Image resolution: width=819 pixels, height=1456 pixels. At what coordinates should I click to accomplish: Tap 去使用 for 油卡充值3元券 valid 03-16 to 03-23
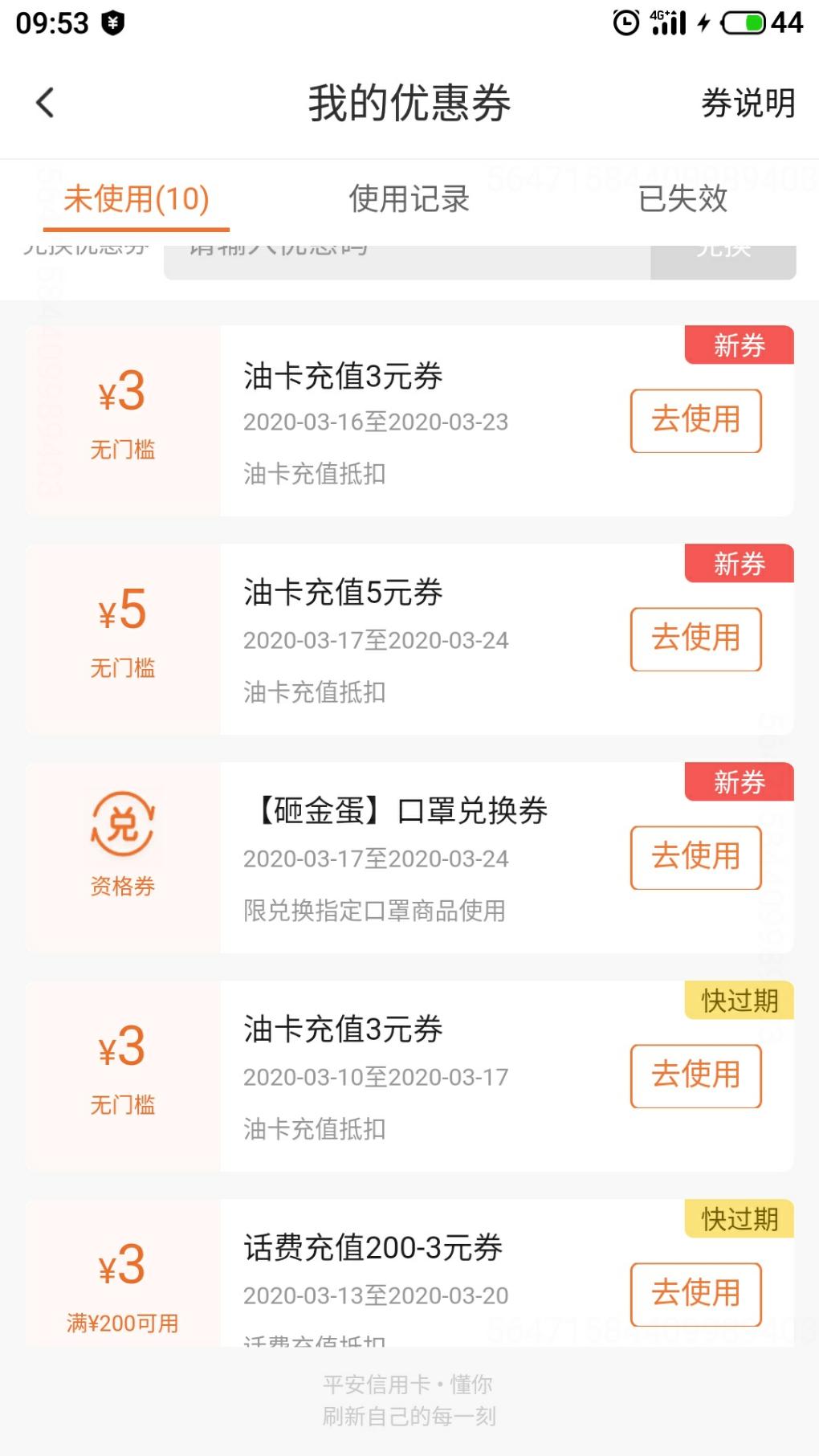point(695,420)
